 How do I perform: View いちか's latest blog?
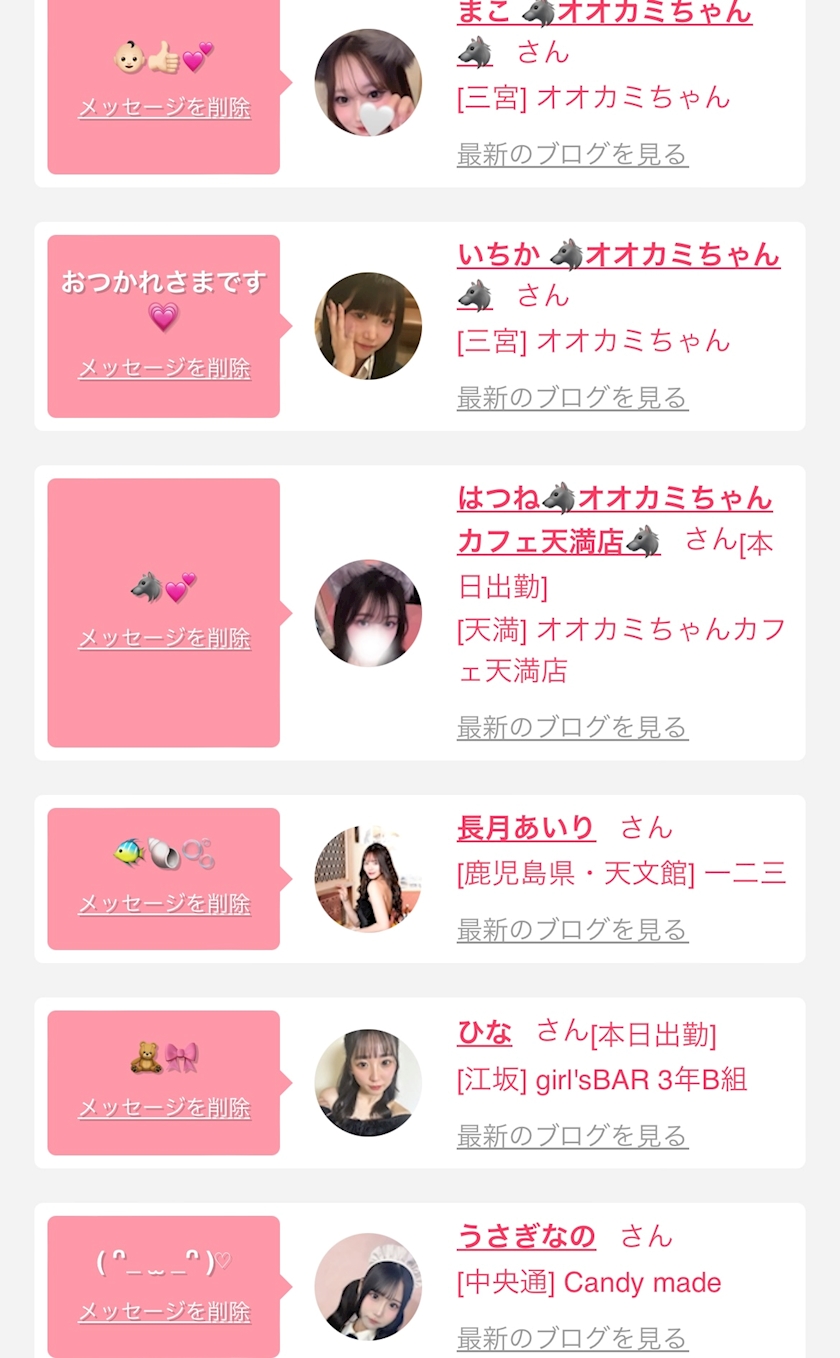572,398
